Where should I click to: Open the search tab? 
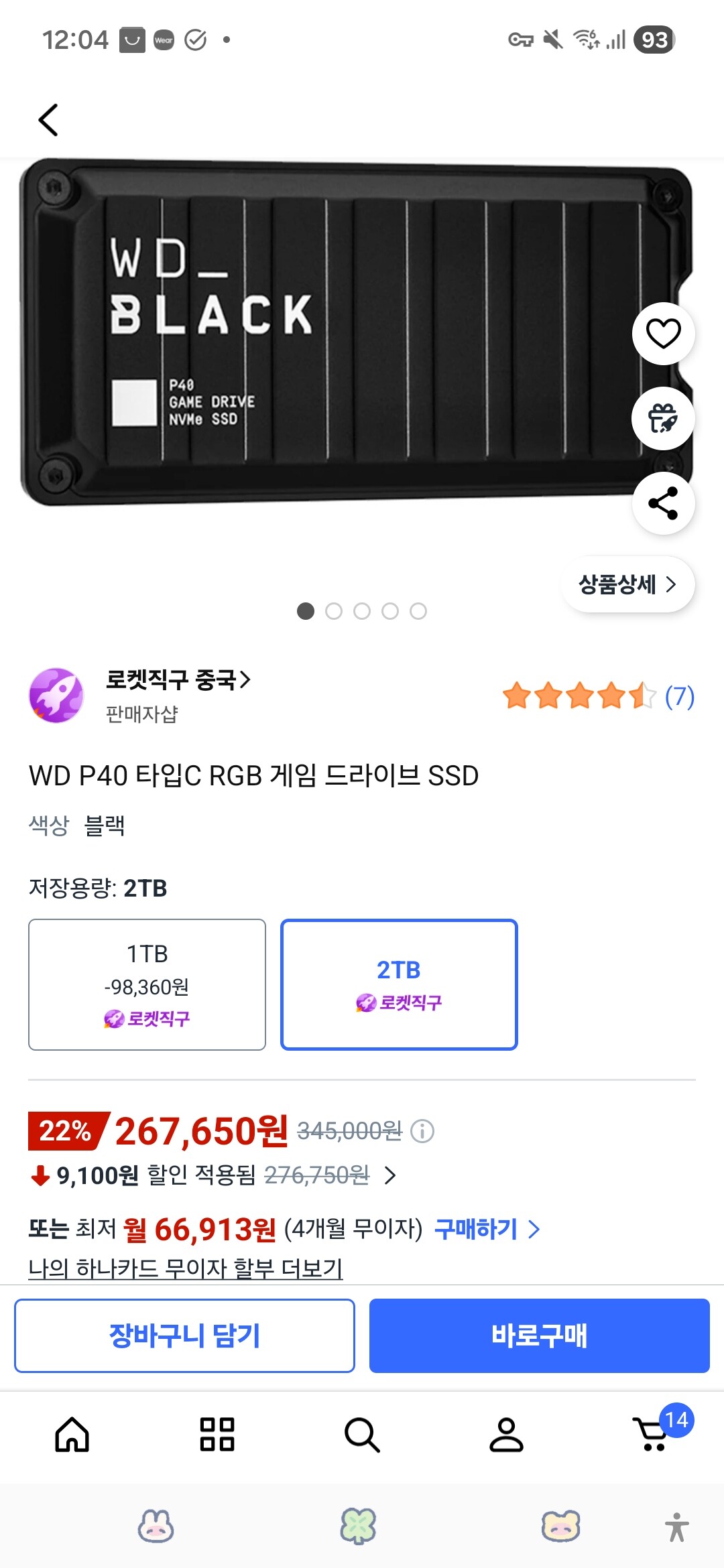[x=362, y=1435]
